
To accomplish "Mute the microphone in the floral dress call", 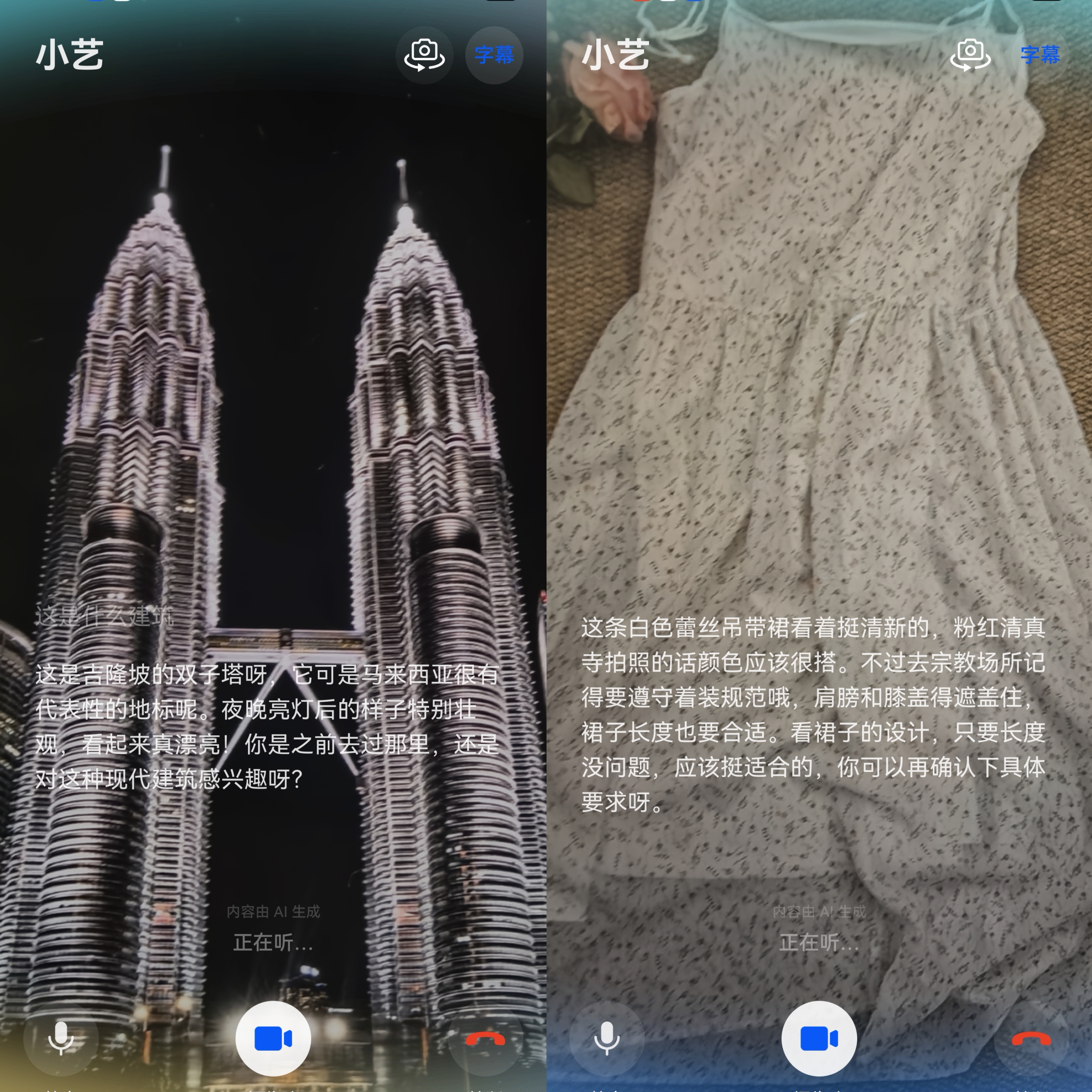I will 607,1039.
